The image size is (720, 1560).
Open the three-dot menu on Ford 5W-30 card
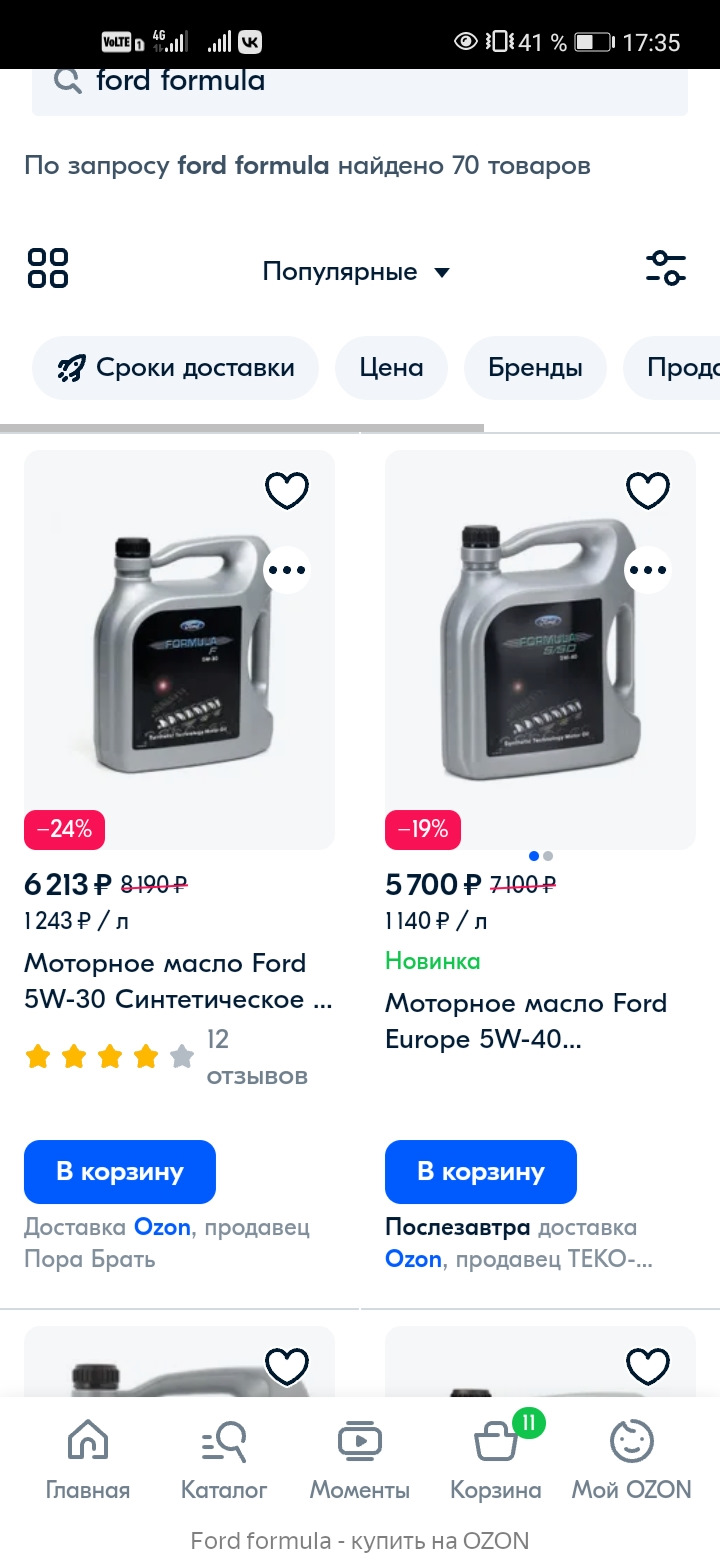point(287,568)
